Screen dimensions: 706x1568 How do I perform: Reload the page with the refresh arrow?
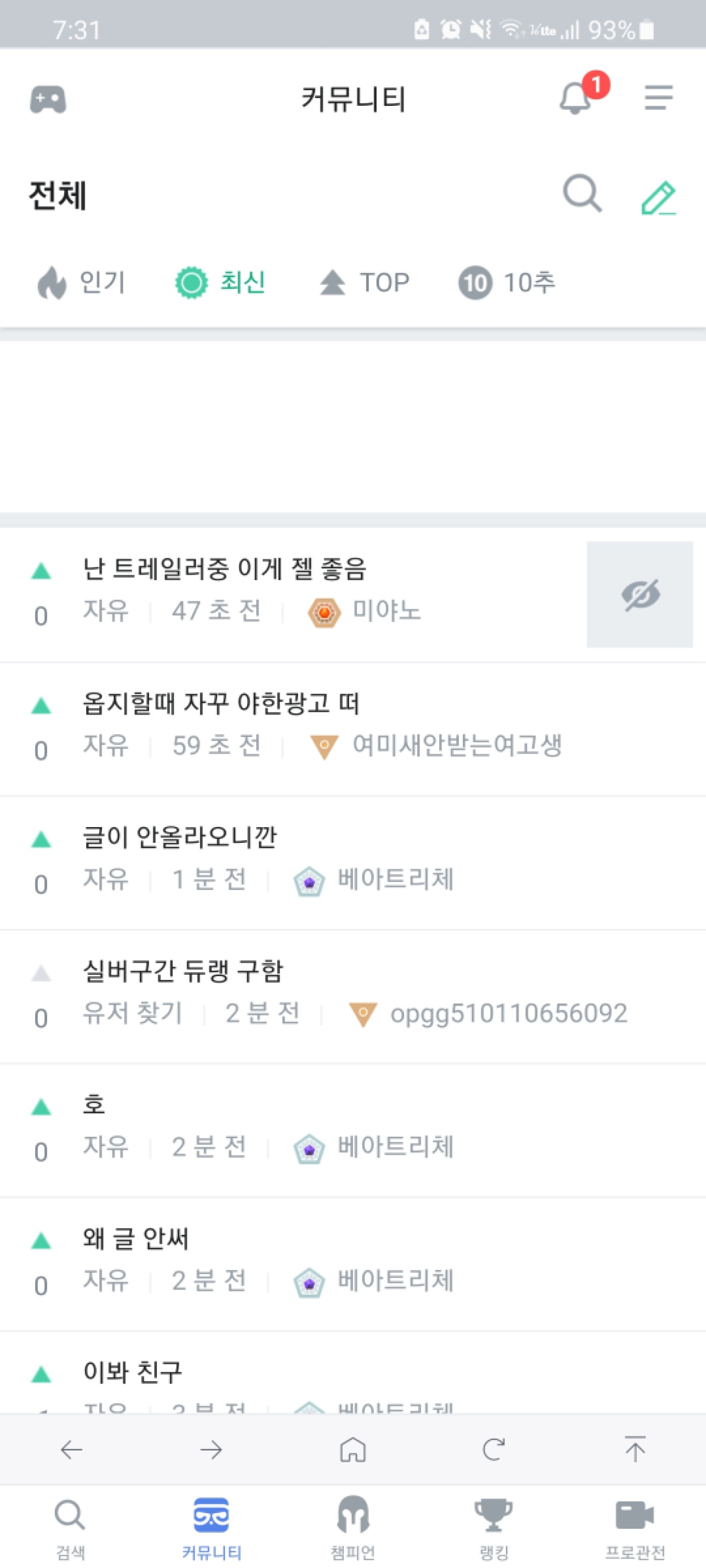(x=493, y=1450)
